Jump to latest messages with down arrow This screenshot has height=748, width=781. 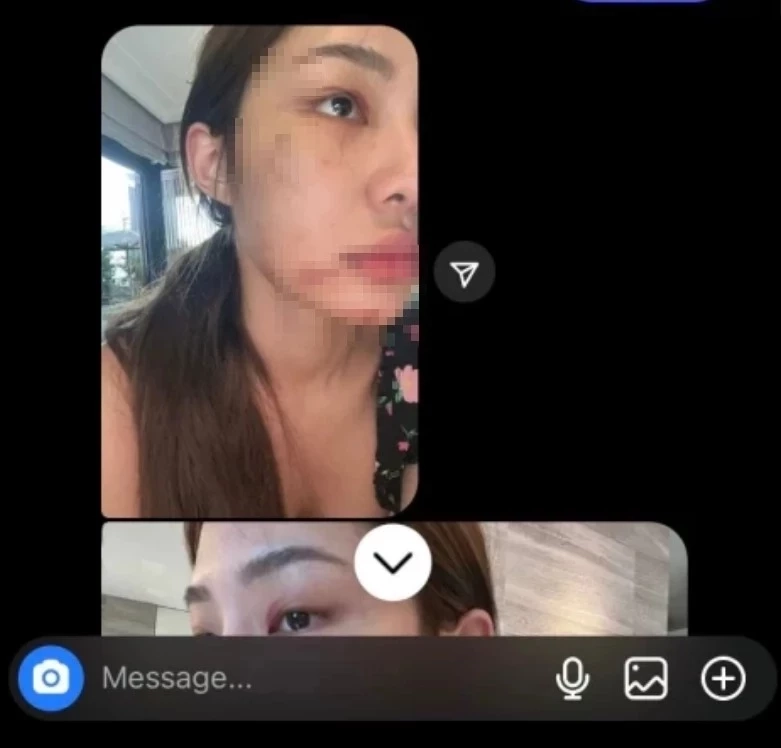393,563
